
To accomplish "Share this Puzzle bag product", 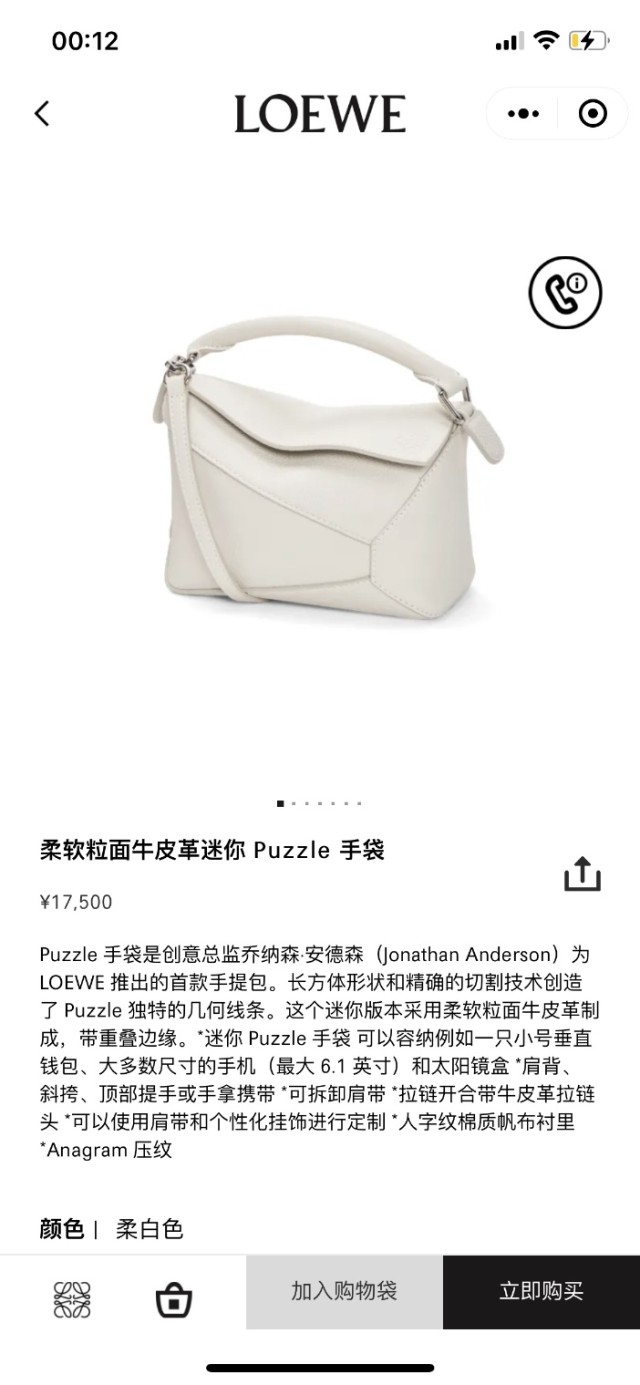I will (582, 873).
